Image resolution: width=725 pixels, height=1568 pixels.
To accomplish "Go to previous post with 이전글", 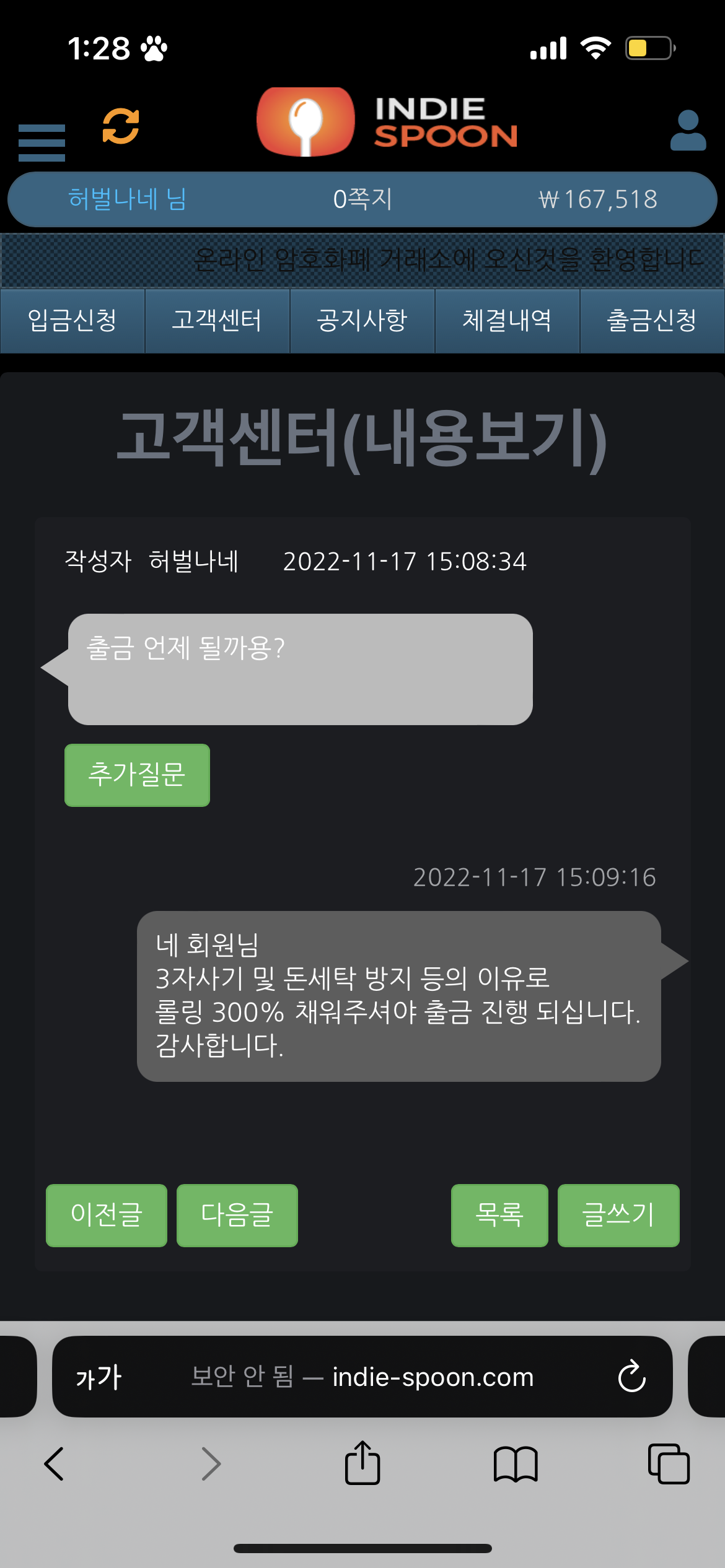I will point(107,1215).
